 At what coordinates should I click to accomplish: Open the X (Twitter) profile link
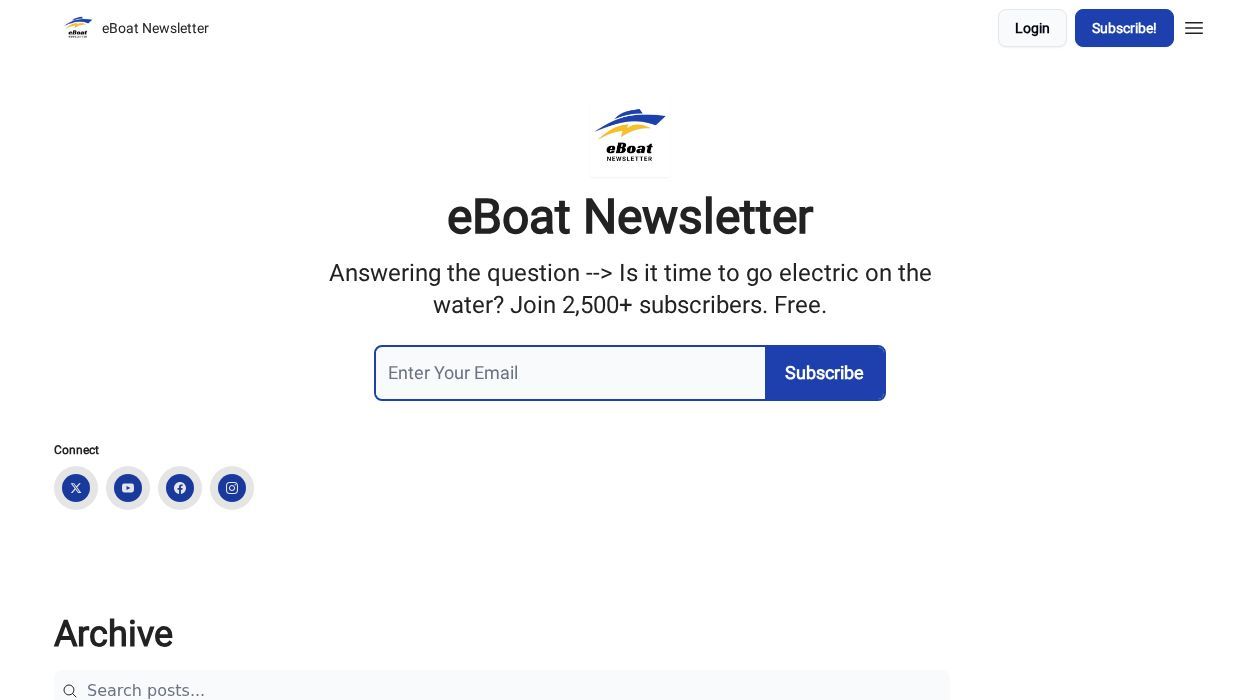76,488
